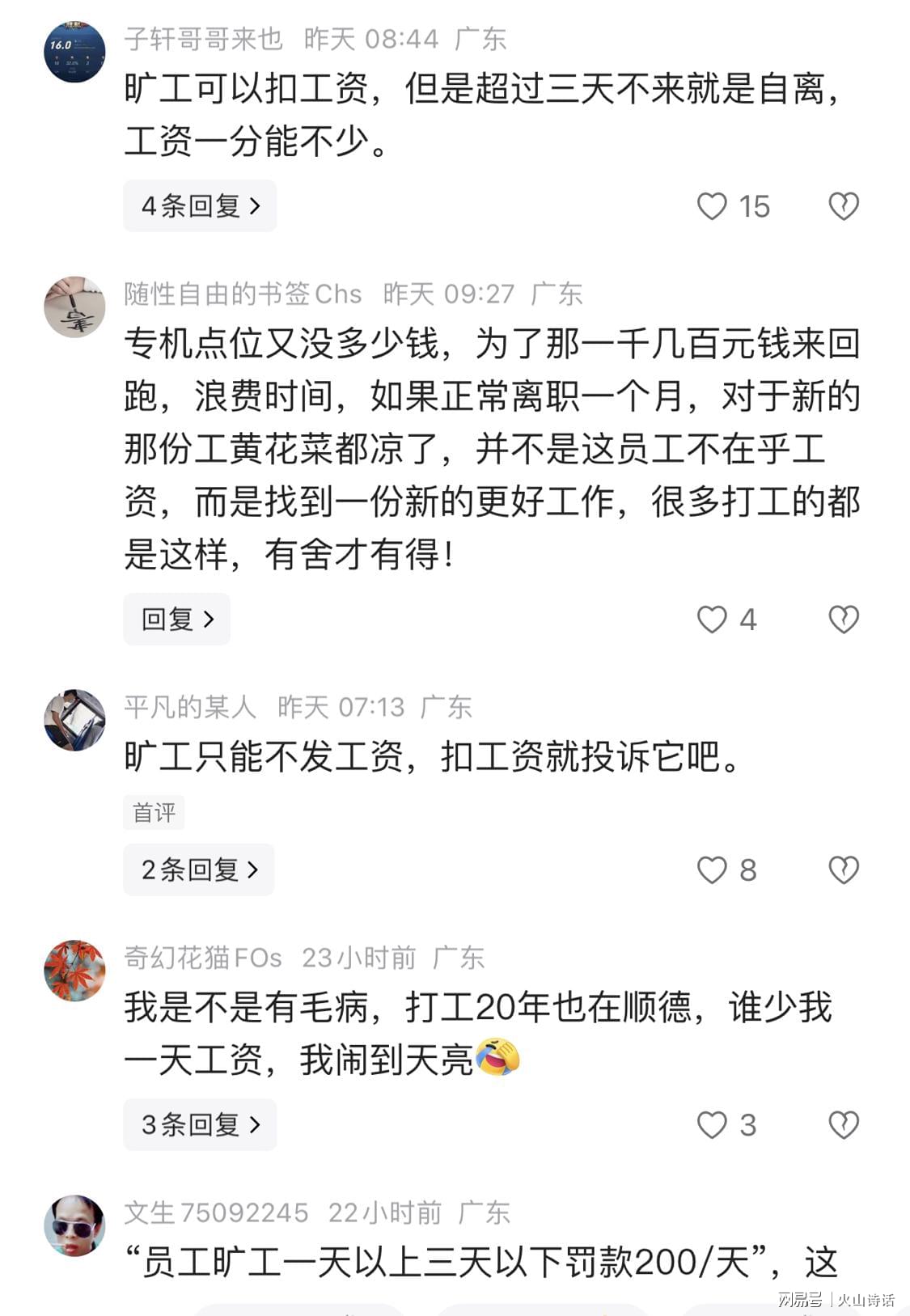Open 子轩哥哥来也's profile avatar
910x1316 pixels.
coord(74,53)
